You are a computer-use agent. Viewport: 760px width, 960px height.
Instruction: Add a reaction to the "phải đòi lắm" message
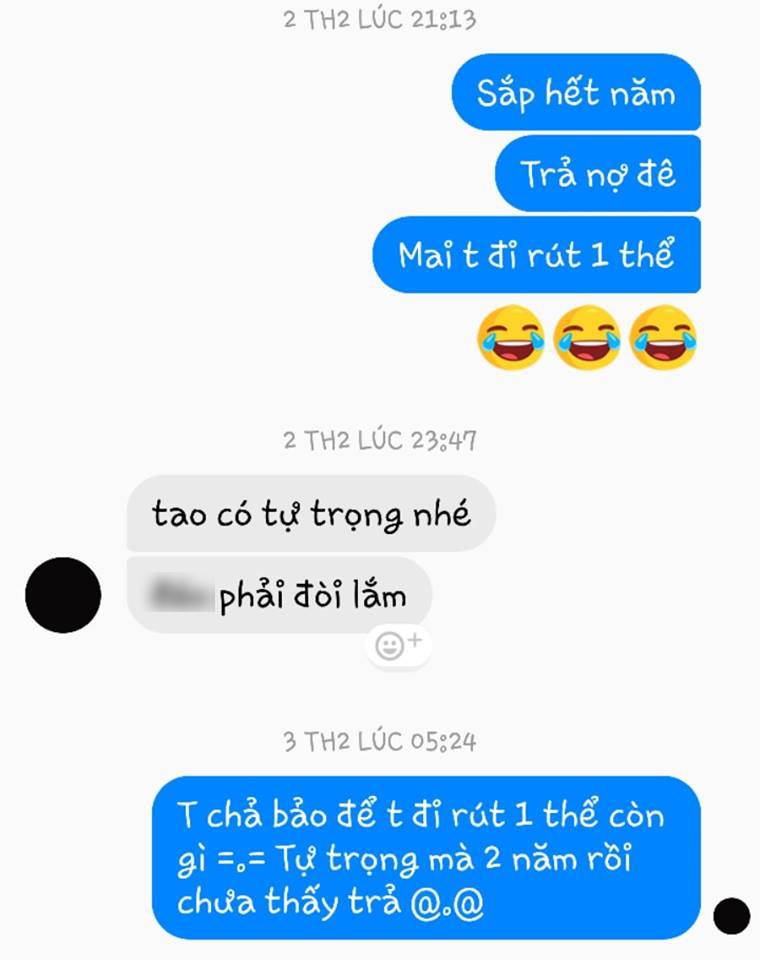(398, 645)
